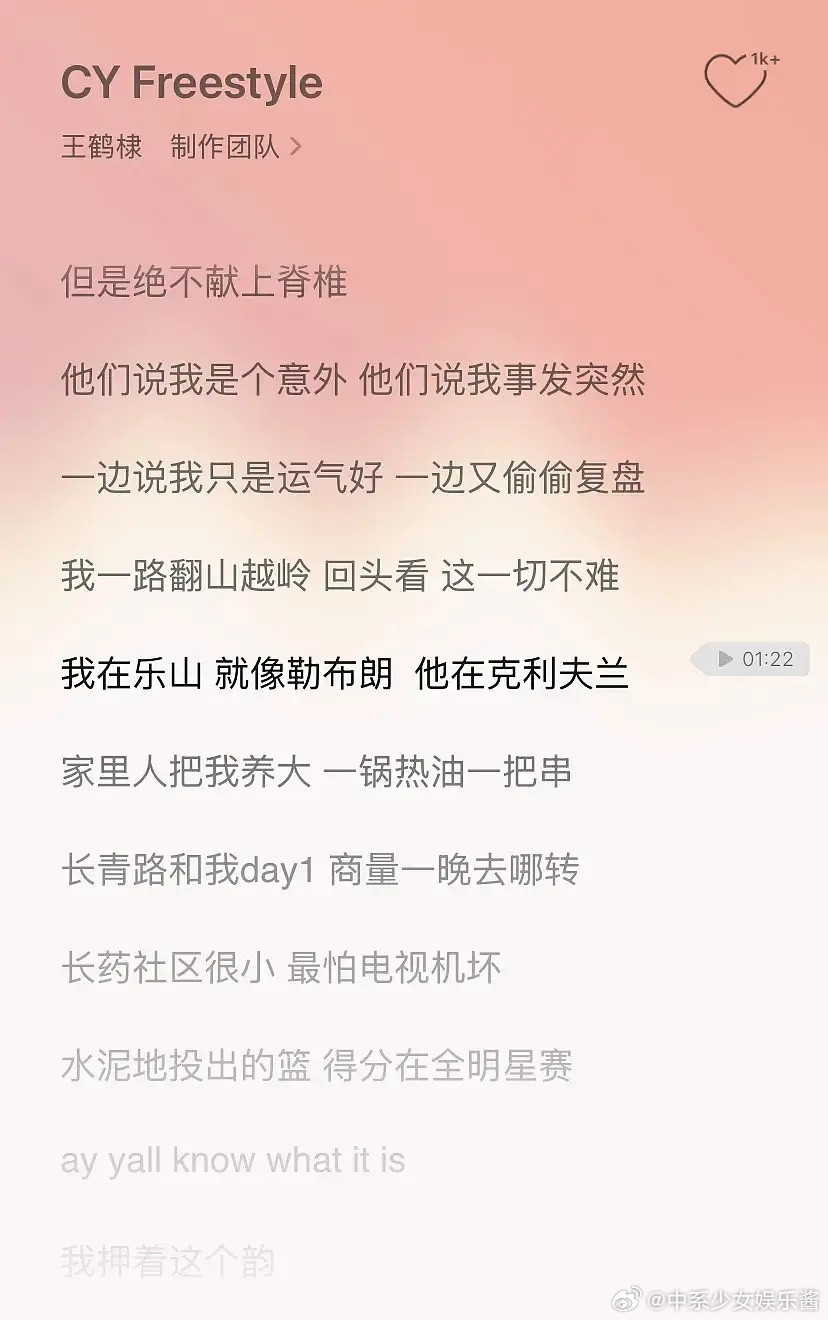The height and width of the screenshot is (1320, 828).
Task: Expand the 制作团队 chevron arrow
Action: pyautogui.click(x=295, y=146)
